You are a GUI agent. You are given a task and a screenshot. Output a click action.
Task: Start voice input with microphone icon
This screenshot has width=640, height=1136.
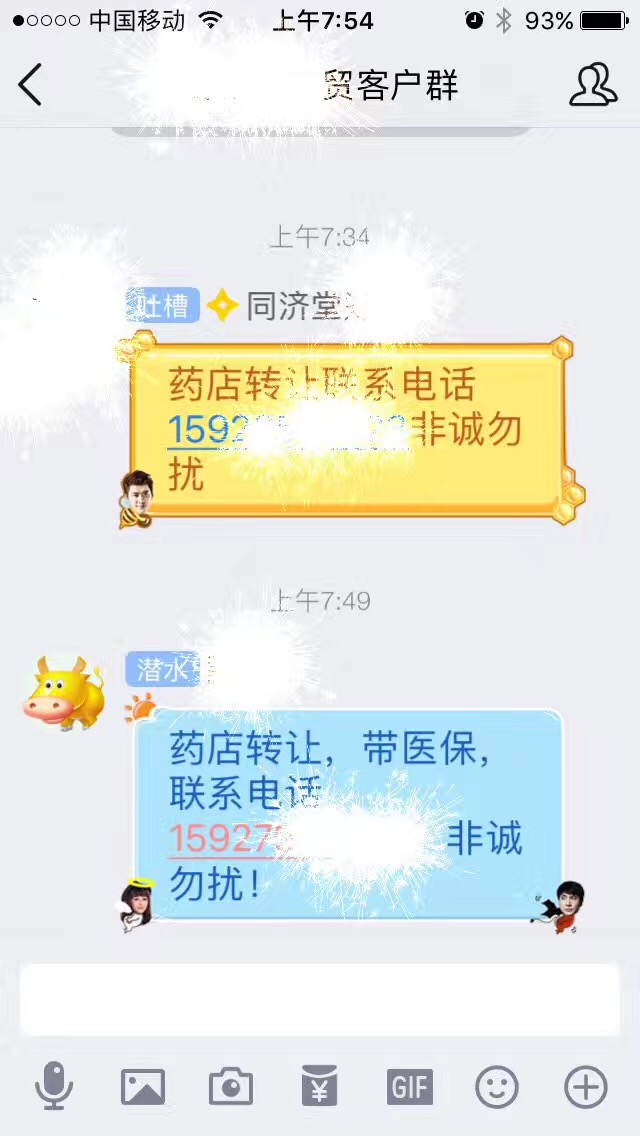pos(54,1086)
